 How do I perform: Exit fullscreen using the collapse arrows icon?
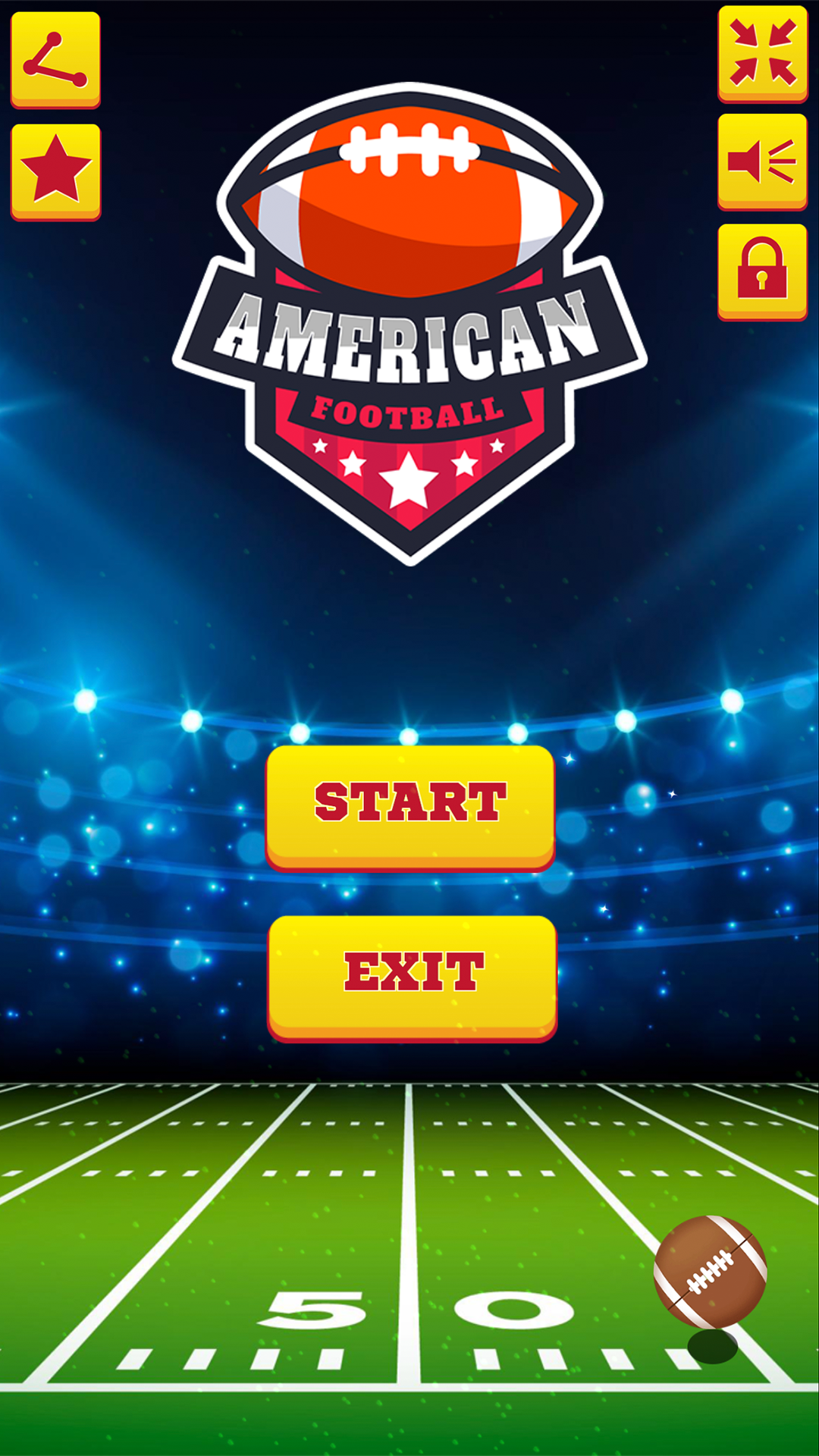click(762, 52)
